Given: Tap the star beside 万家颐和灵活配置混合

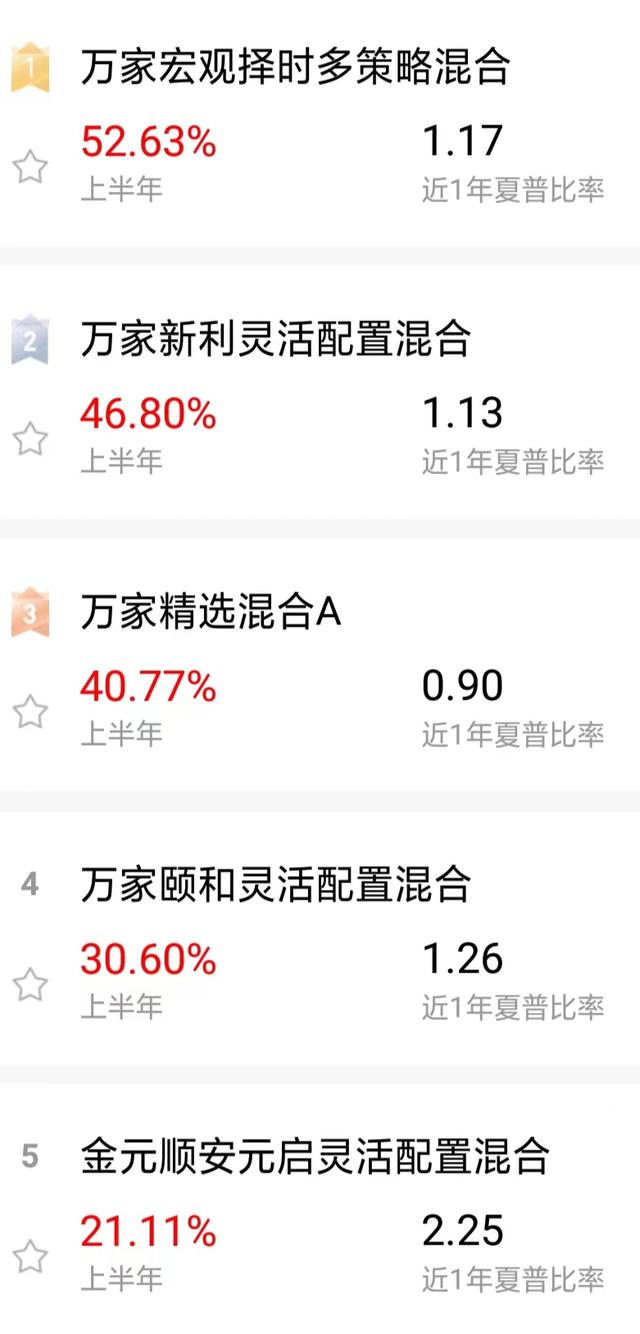Looking at the screenshot, I should [x=30, y=984].
